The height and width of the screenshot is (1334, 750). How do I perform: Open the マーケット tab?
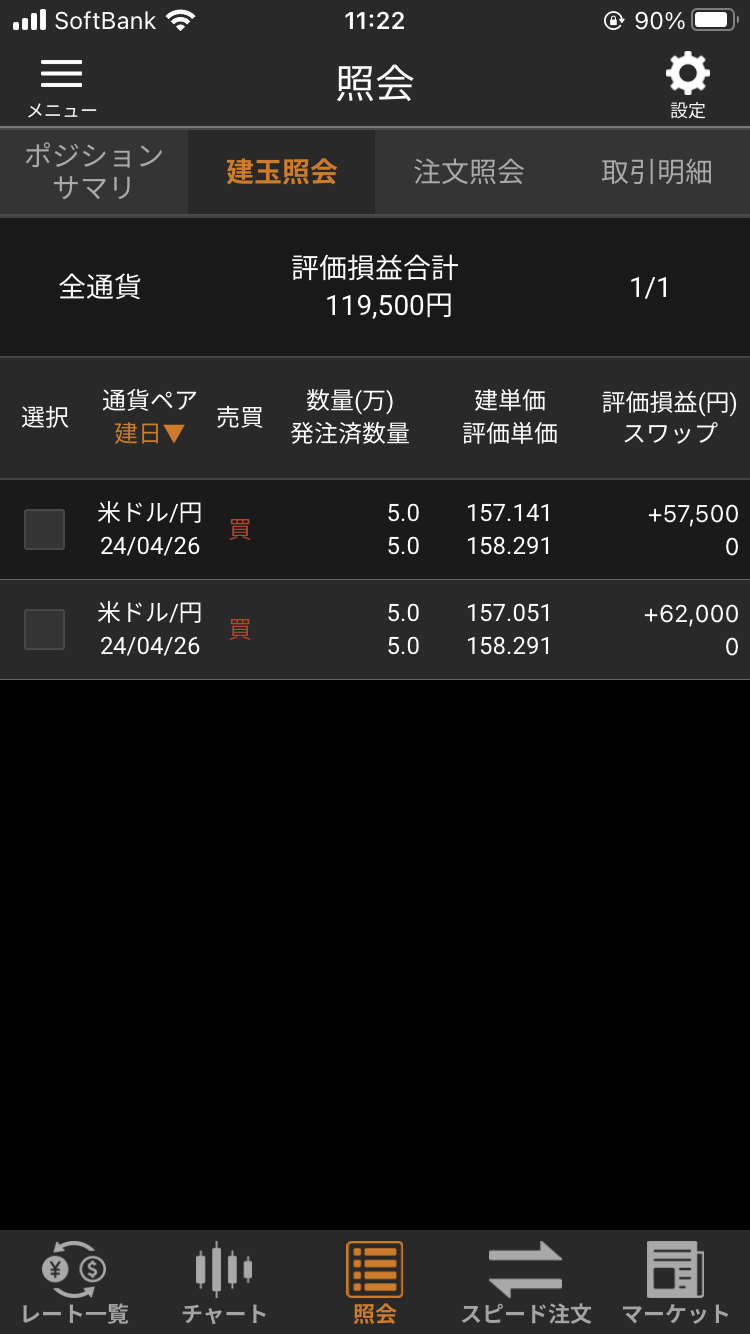tap(675, 1283)
